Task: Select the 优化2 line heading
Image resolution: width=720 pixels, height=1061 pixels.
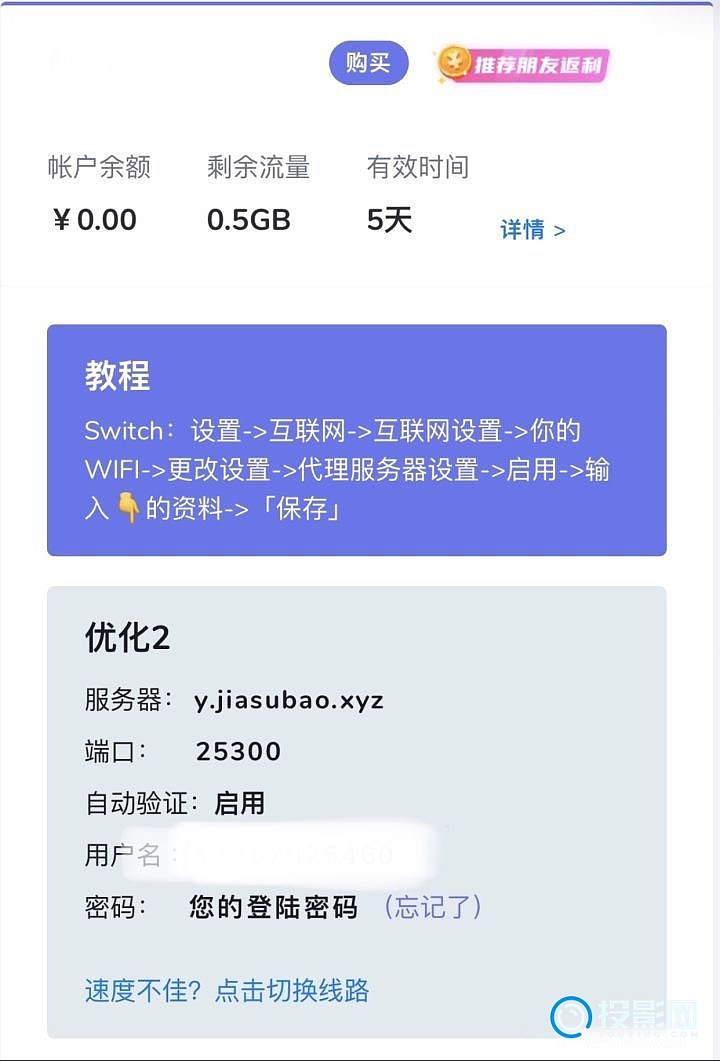Action: pos(124,637)
